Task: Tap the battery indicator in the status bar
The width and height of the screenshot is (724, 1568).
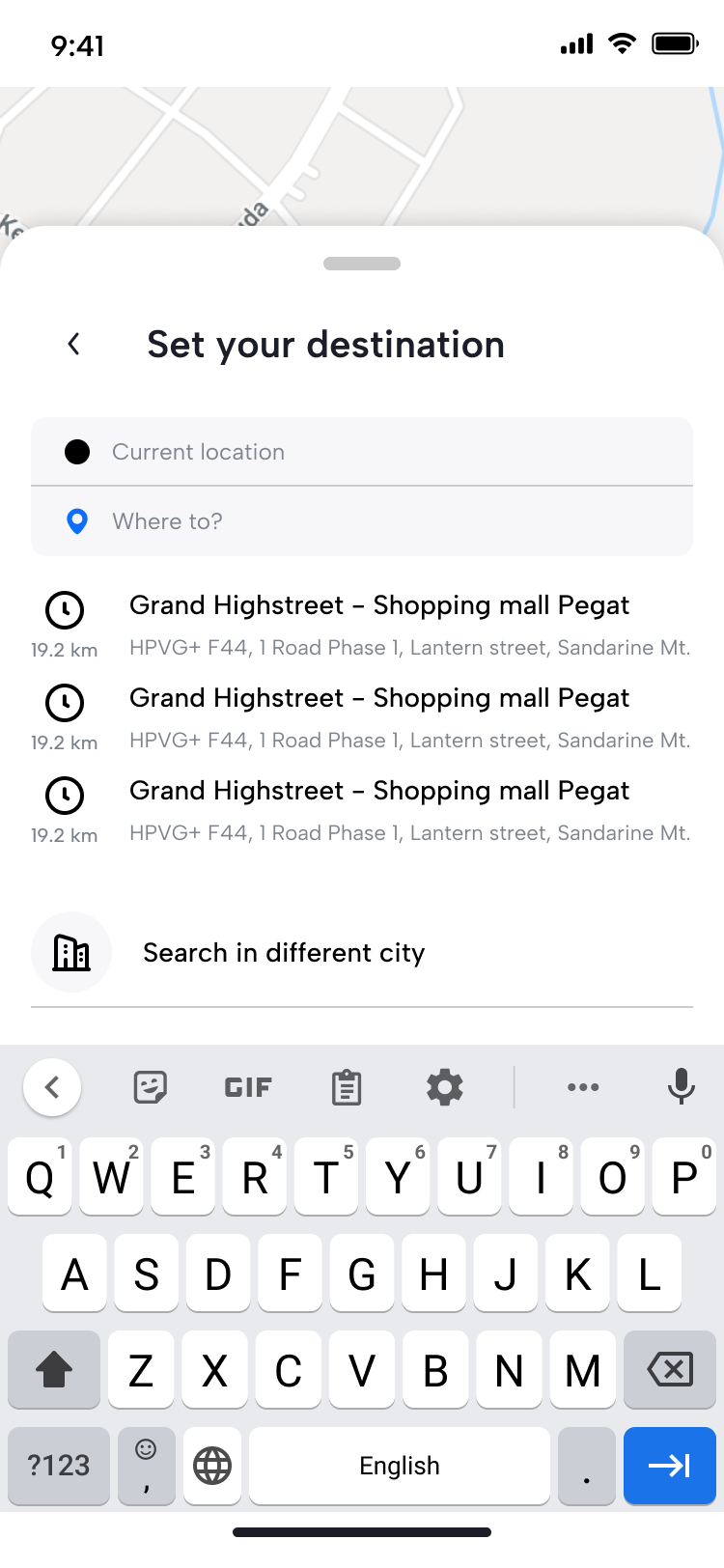Action: [x=674, y=42]
